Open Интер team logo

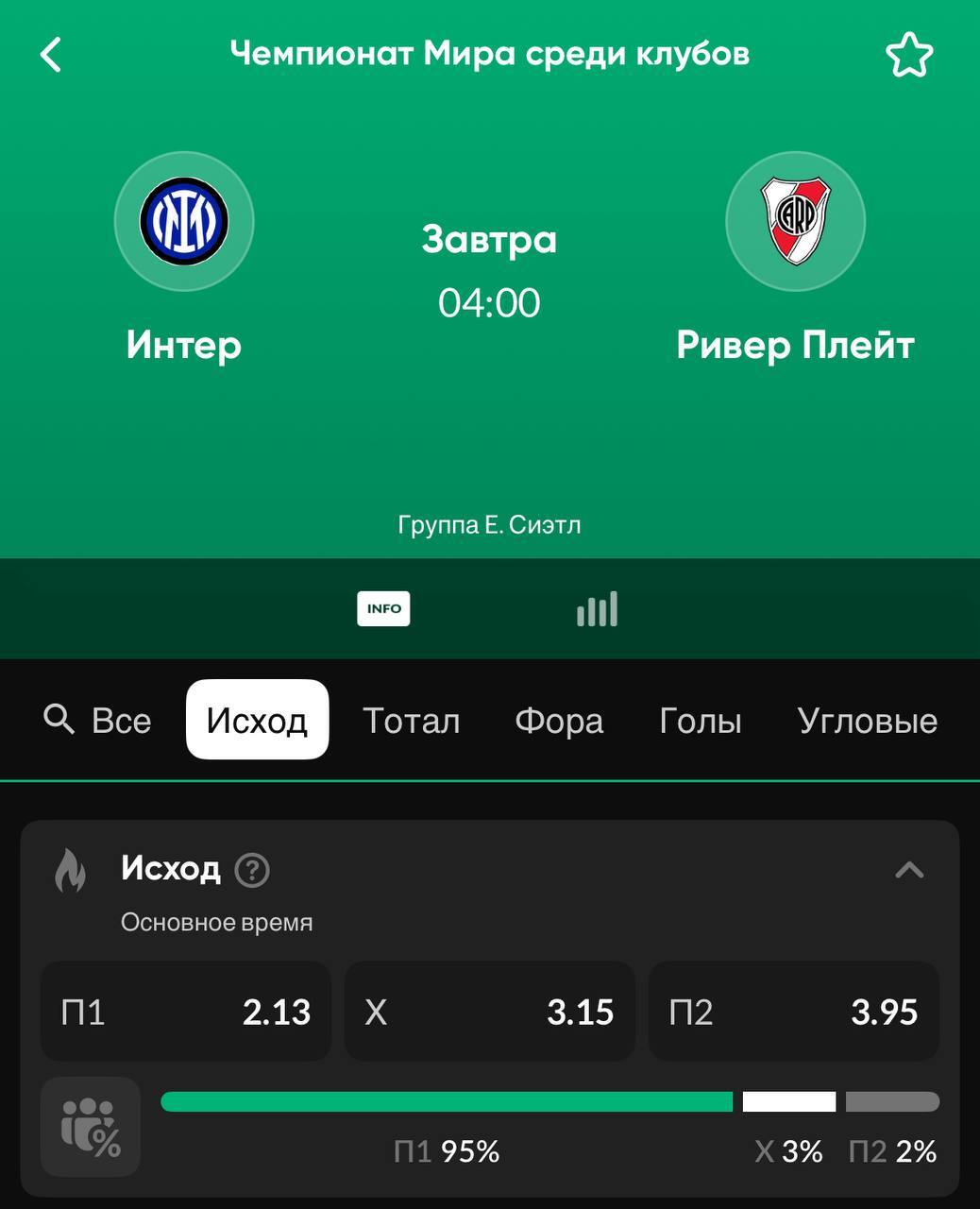[184, 221]
